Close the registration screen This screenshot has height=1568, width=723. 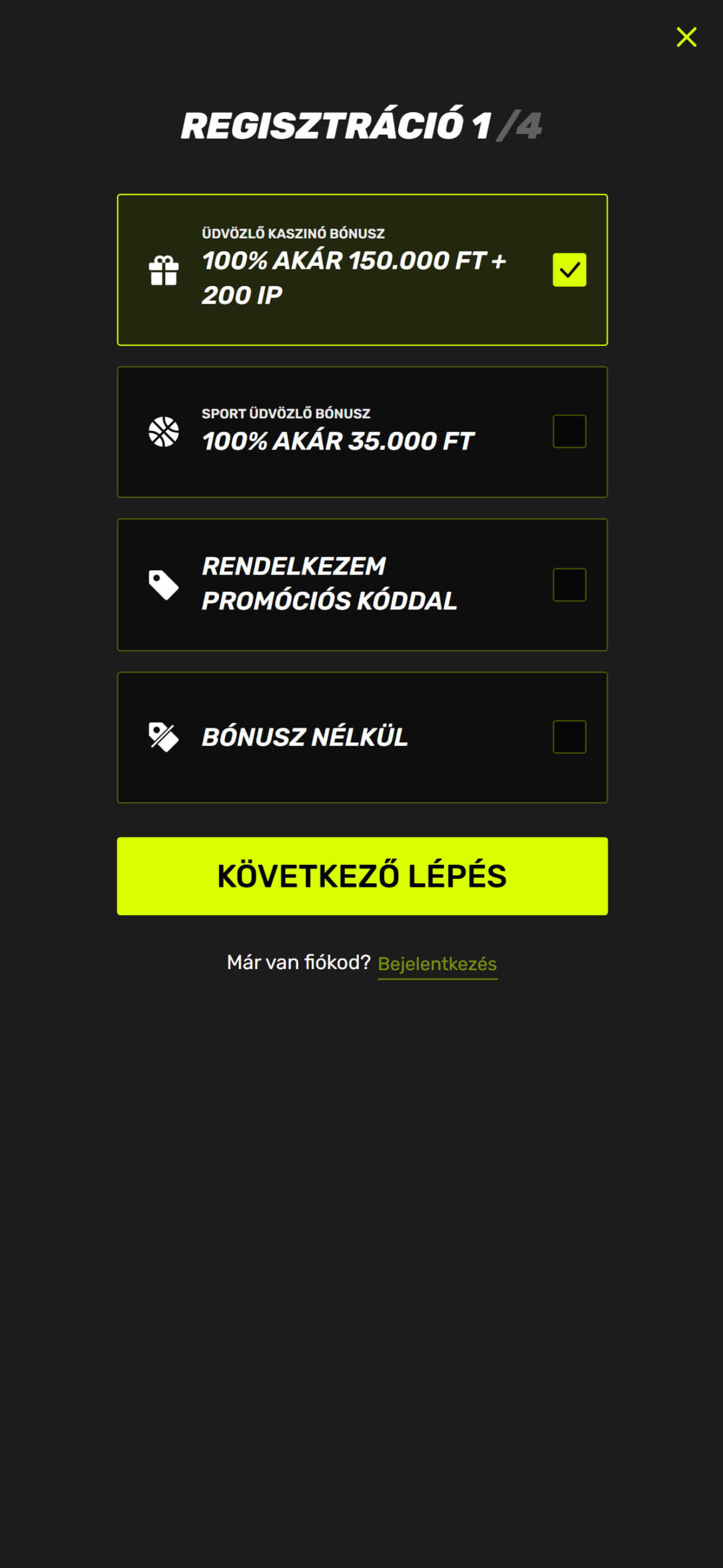pos(686,37)
